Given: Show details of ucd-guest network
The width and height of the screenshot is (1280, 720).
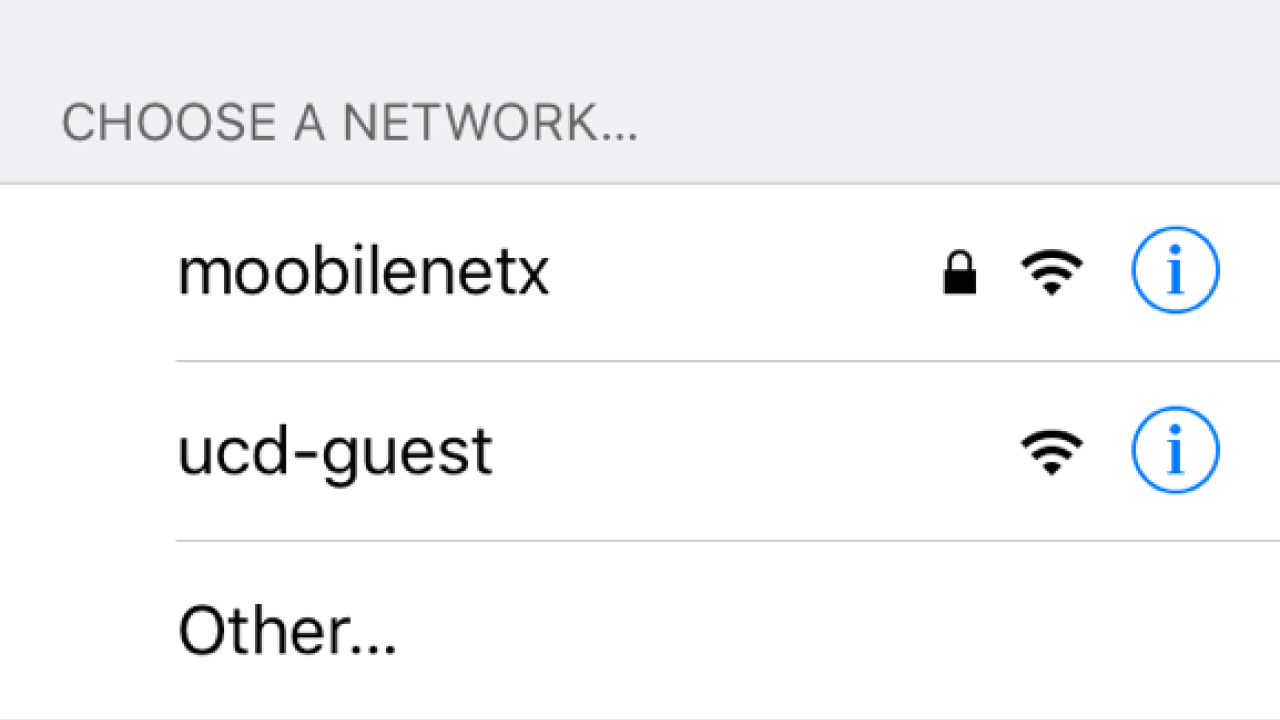Looking at the screenshot, I should (1175, 451).
